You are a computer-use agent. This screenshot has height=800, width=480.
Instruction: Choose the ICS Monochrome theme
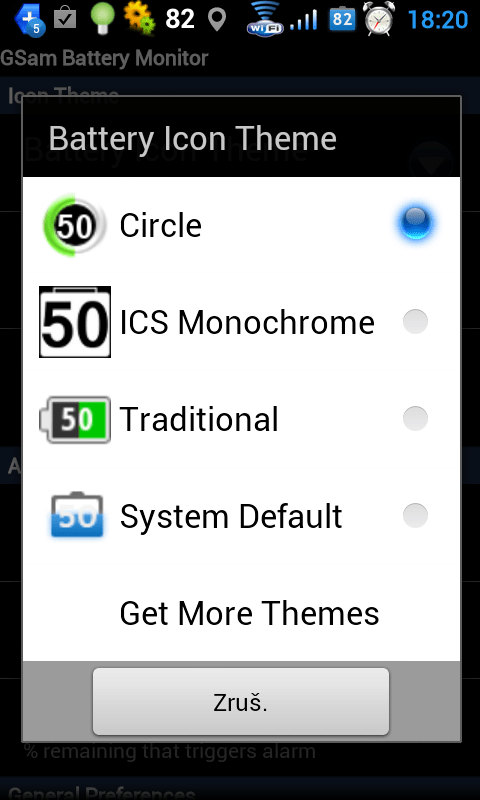pos(241,322)
